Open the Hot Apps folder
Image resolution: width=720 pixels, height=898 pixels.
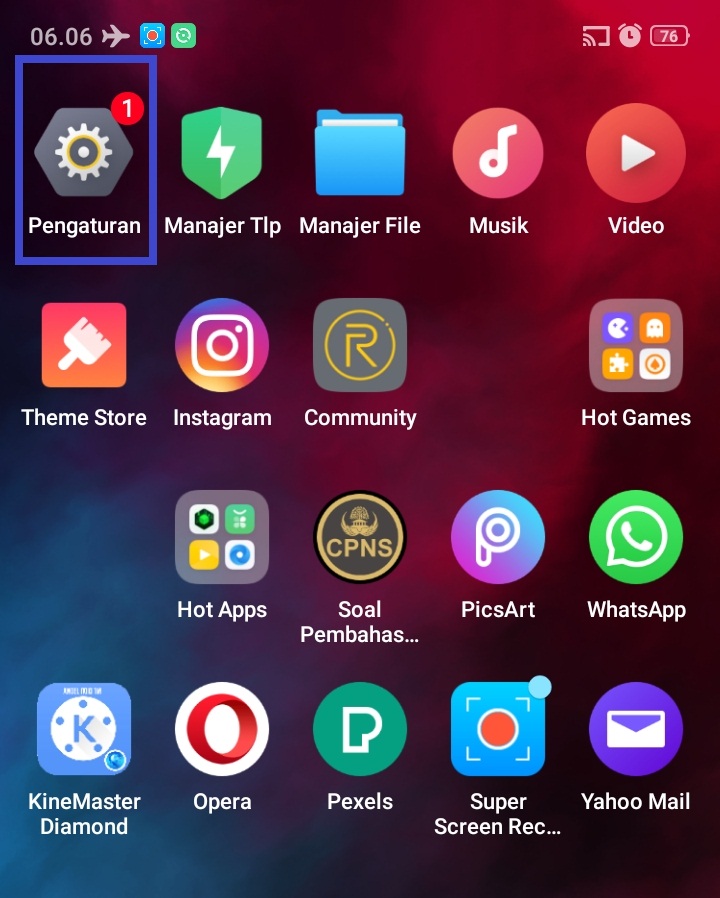tap(222, 537)
